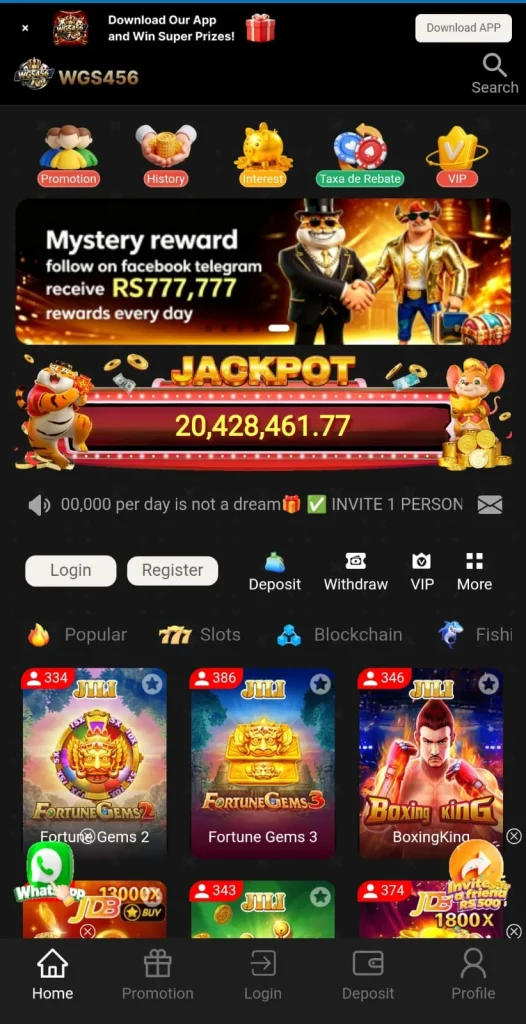Switch to the Profile bottom tab
526x1024 pixels.
(473, 976)
